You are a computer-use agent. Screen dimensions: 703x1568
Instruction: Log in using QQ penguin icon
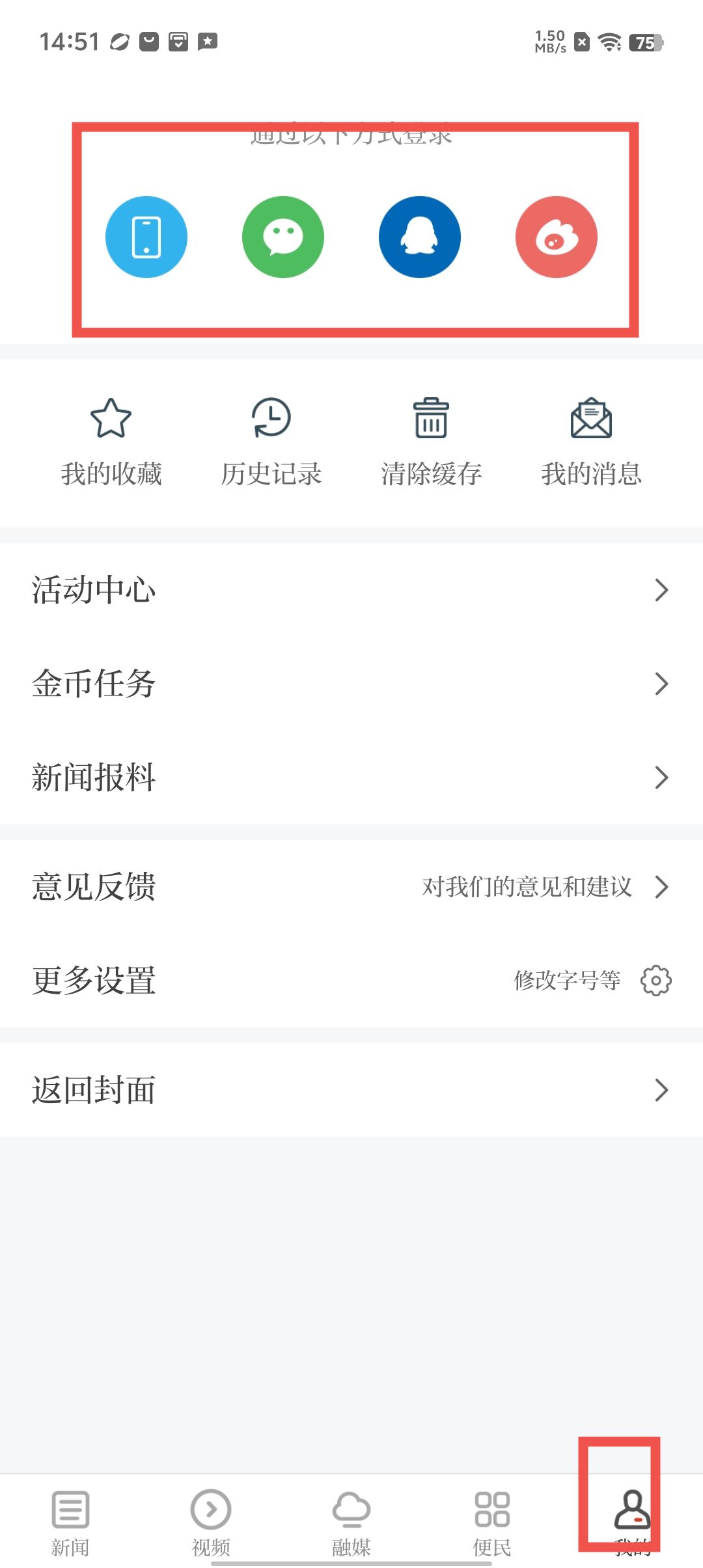click(420, 237)
